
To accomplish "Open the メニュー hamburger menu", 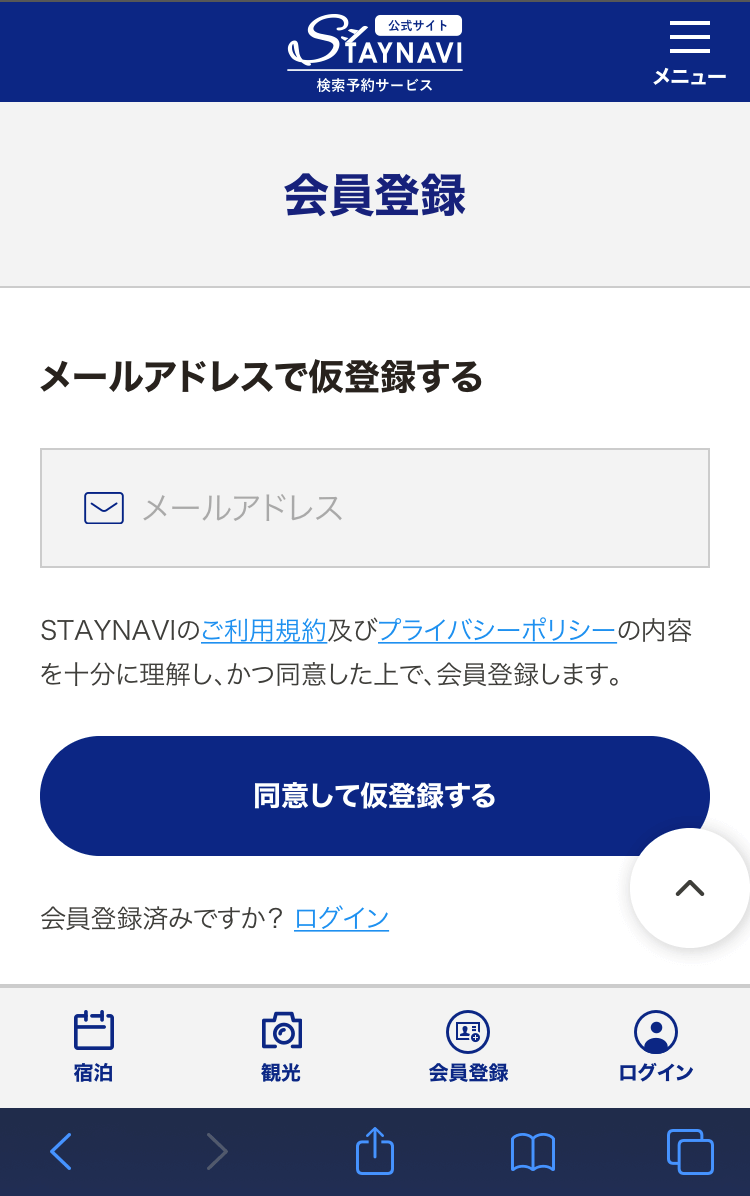I will (x=689, y=52).
